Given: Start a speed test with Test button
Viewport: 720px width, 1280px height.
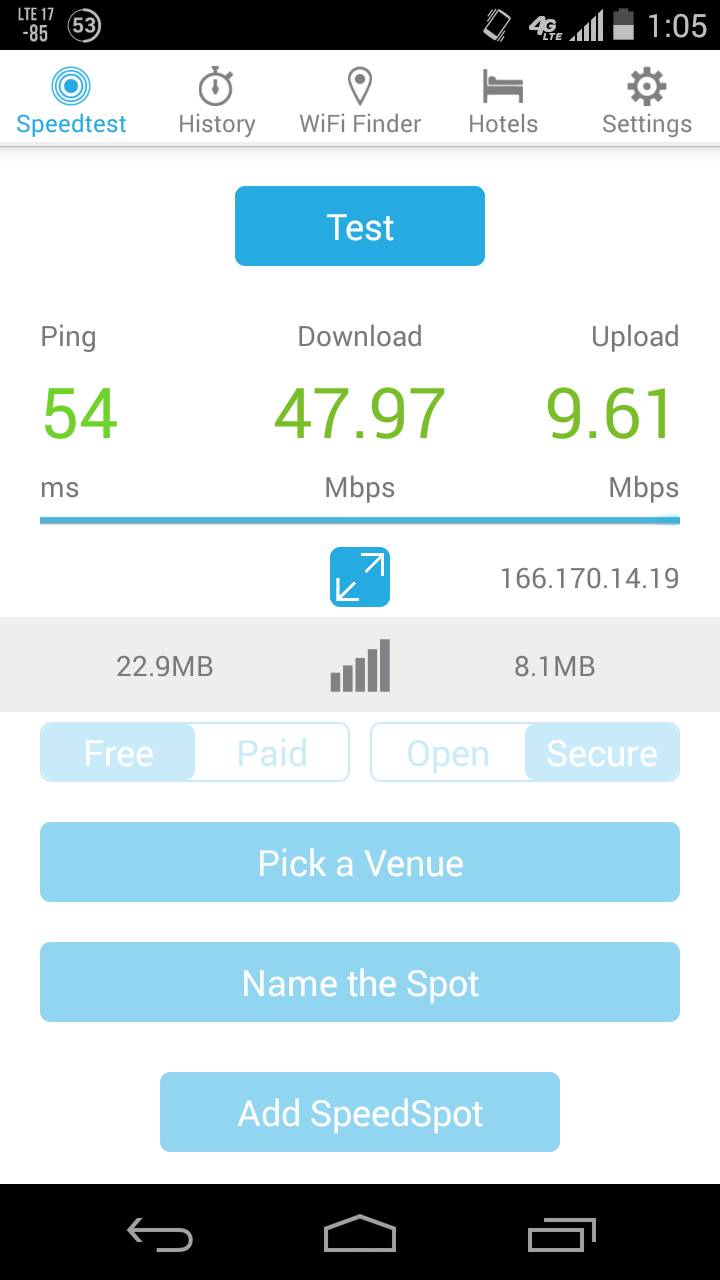Looking at the screenshot, I should tap(359, 226).
